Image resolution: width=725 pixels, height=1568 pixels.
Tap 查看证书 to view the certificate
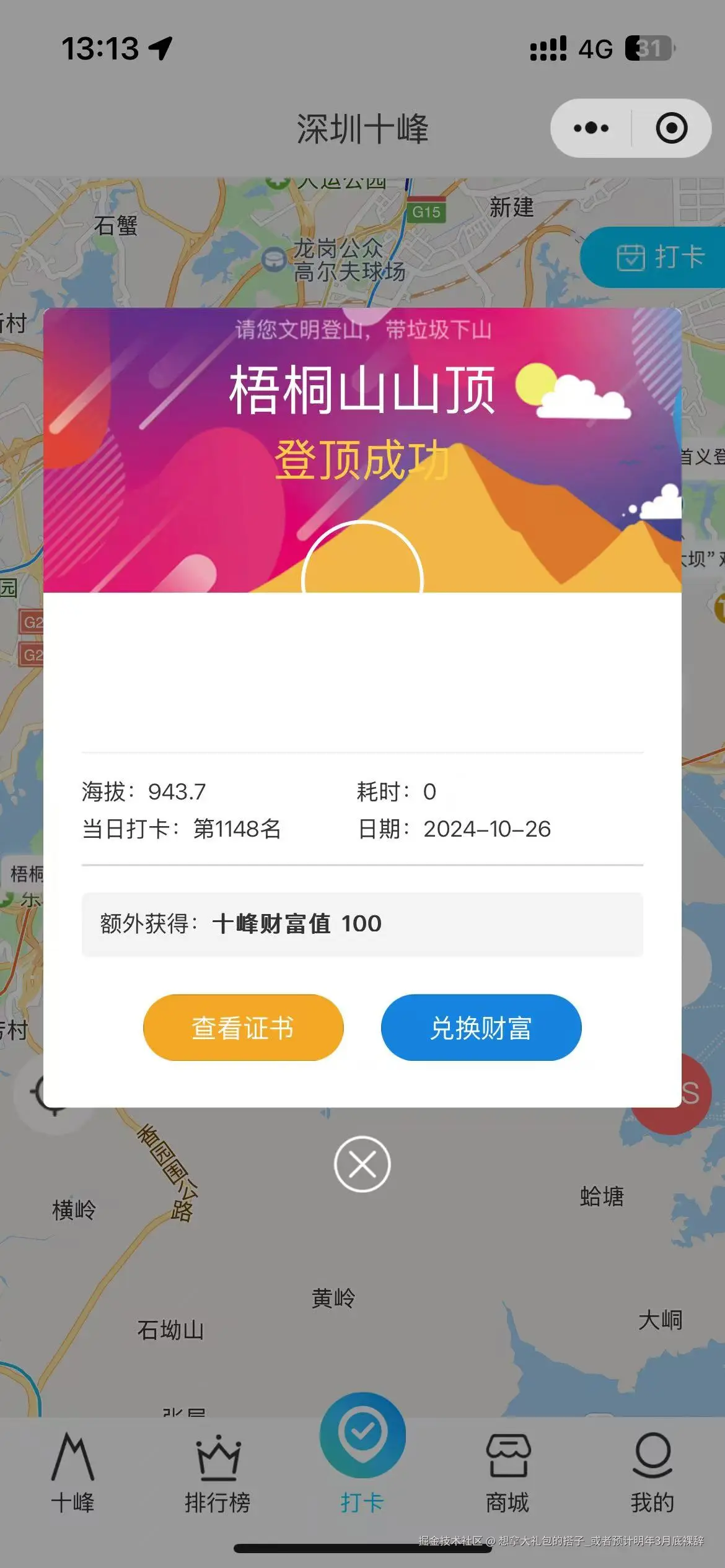[243, 1028]
